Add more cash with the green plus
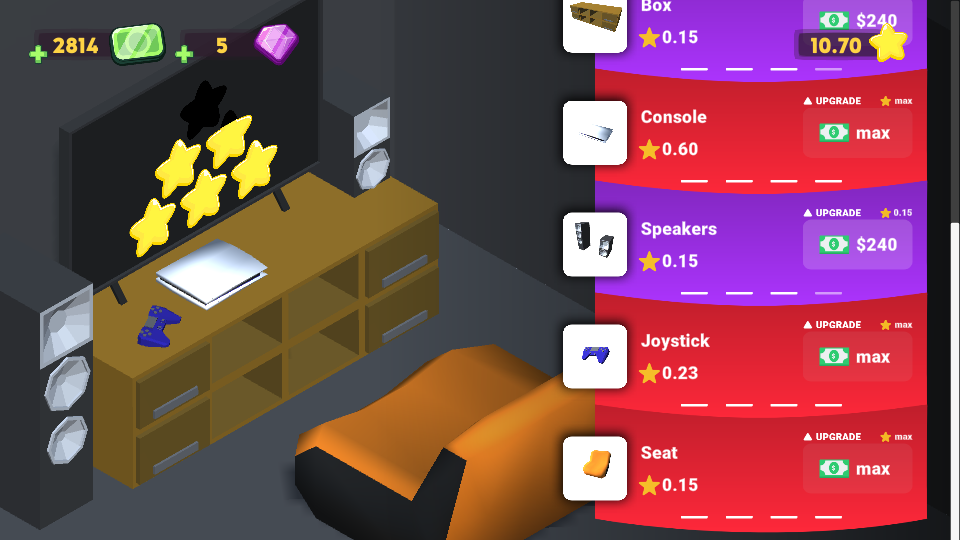The width and height of the screenshot is (960, 540). click(x=38, y=53)
